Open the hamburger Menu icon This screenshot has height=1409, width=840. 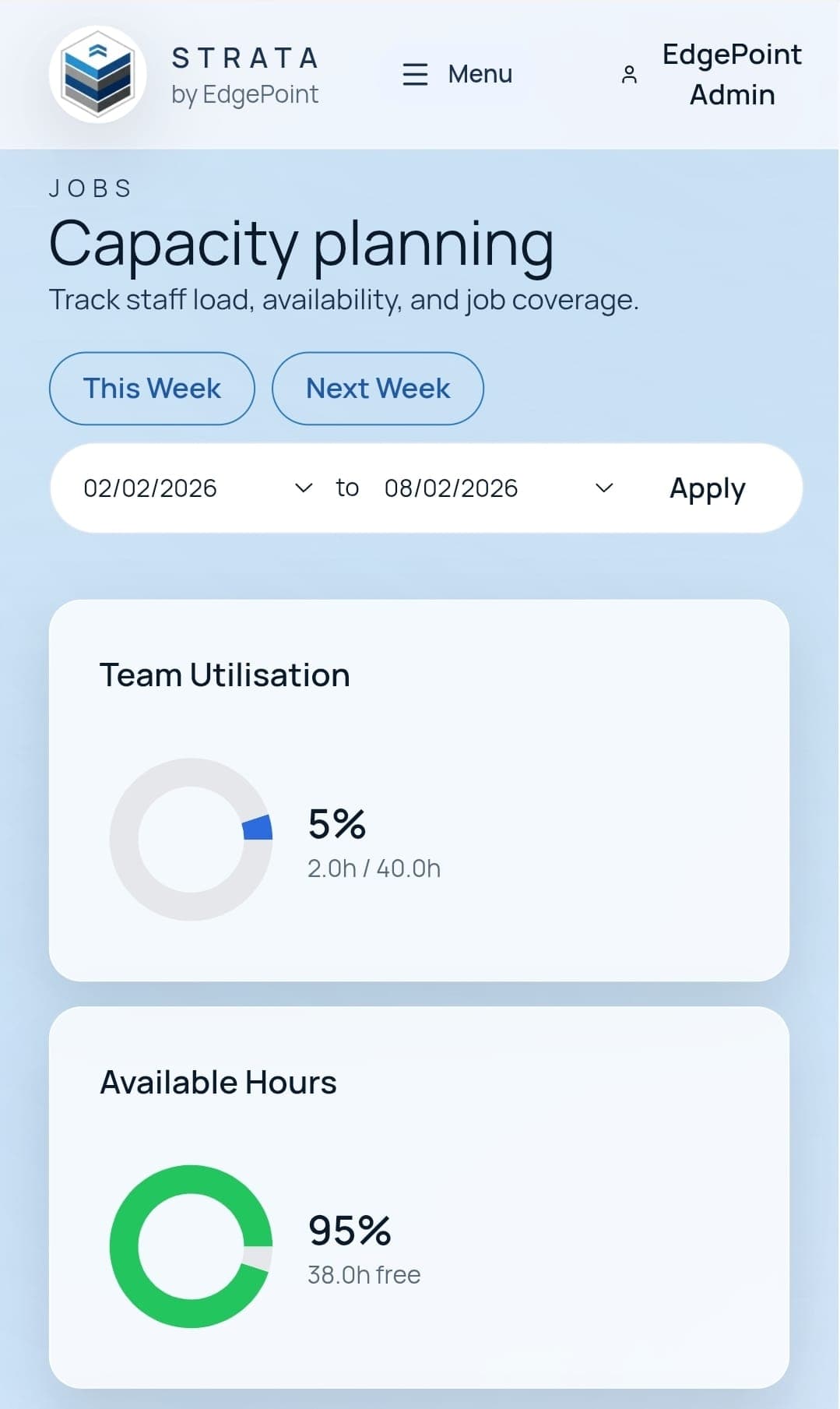pos(415,74)
